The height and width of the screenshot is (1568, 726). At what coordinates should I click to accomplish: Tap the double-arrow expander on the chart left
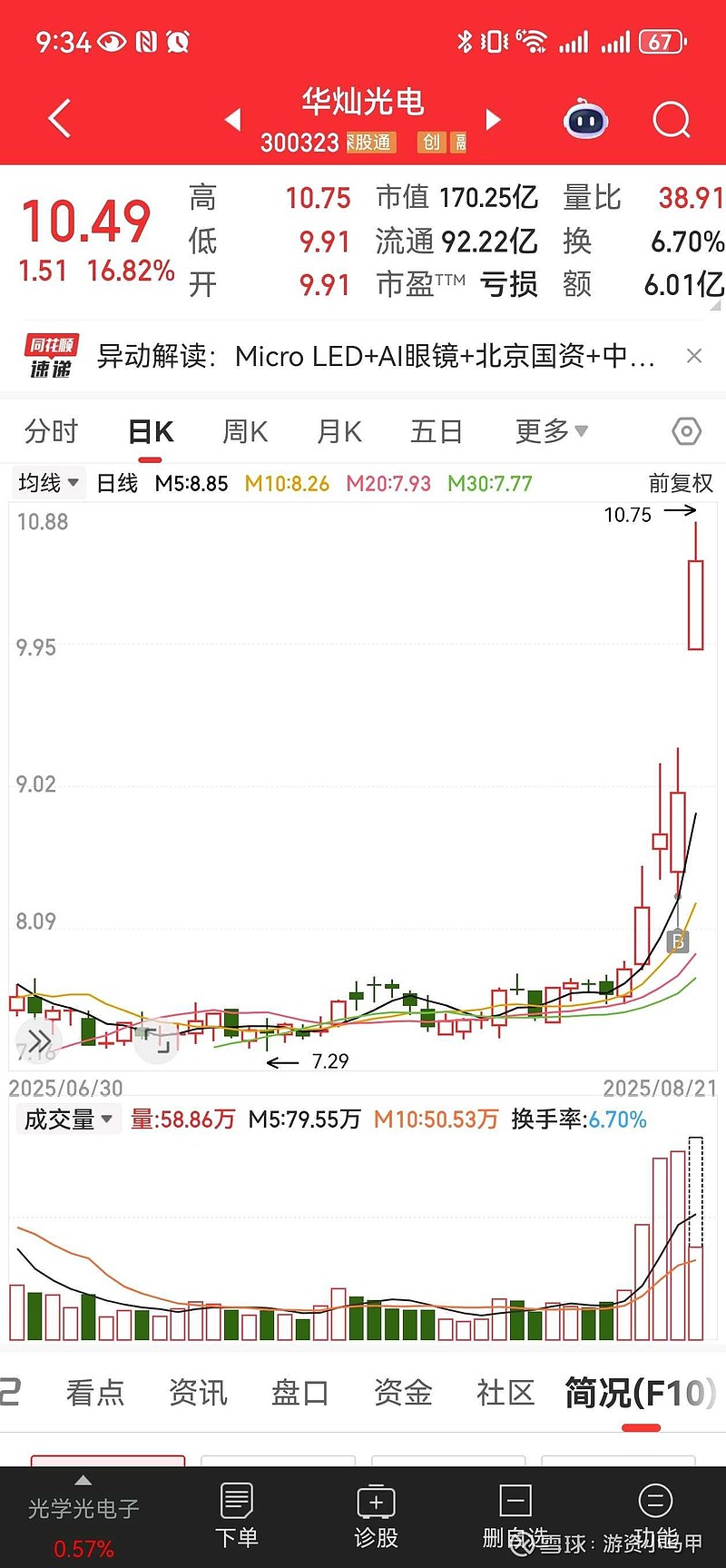point(36,1041)
